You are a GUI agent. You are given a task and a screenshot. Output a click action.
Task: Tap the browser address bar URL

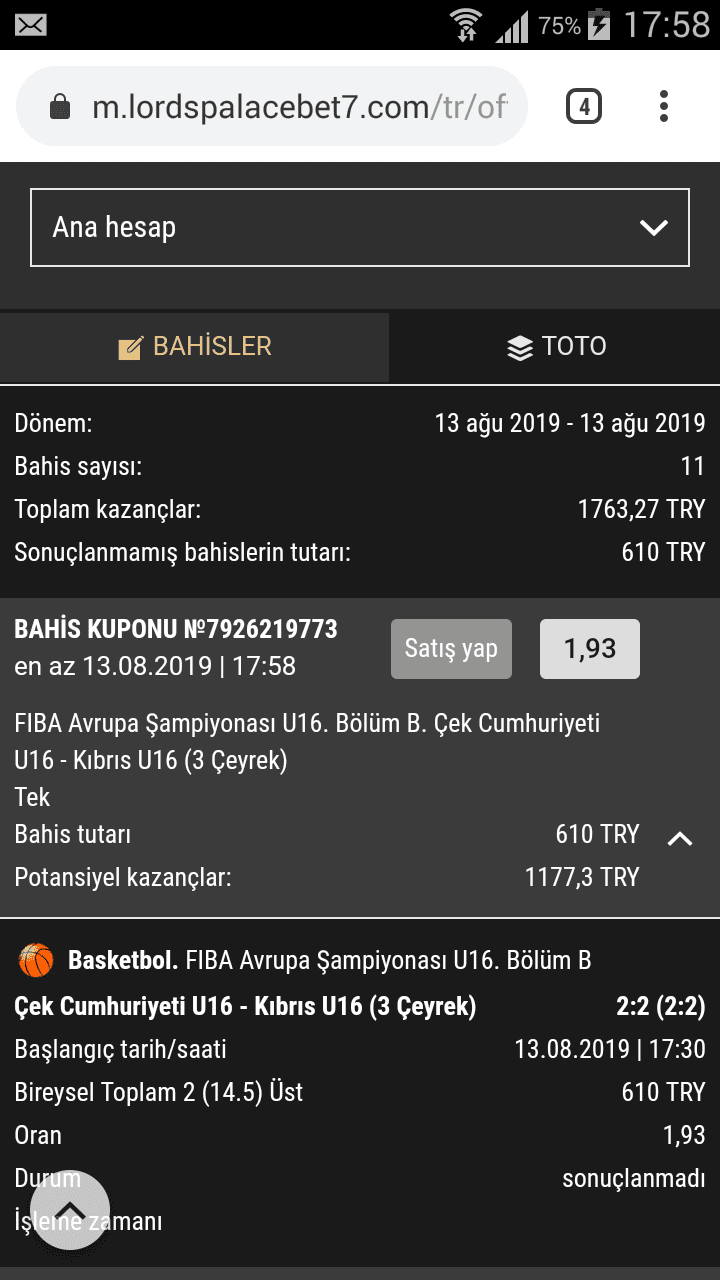pos(299,107)
